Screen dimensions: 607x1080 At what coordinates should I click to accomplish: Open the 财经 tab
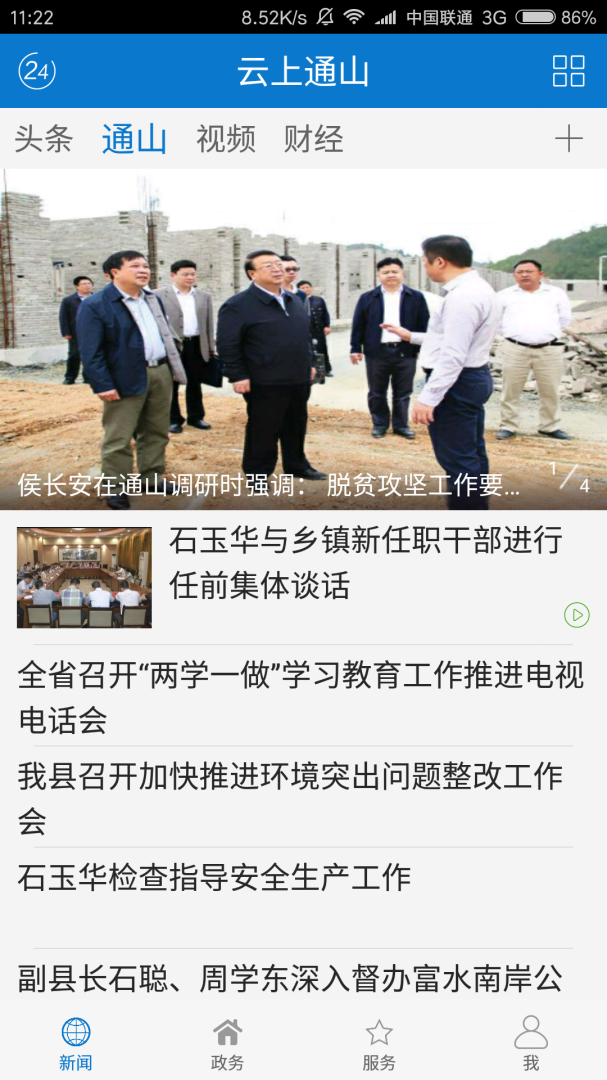[313, 139]
